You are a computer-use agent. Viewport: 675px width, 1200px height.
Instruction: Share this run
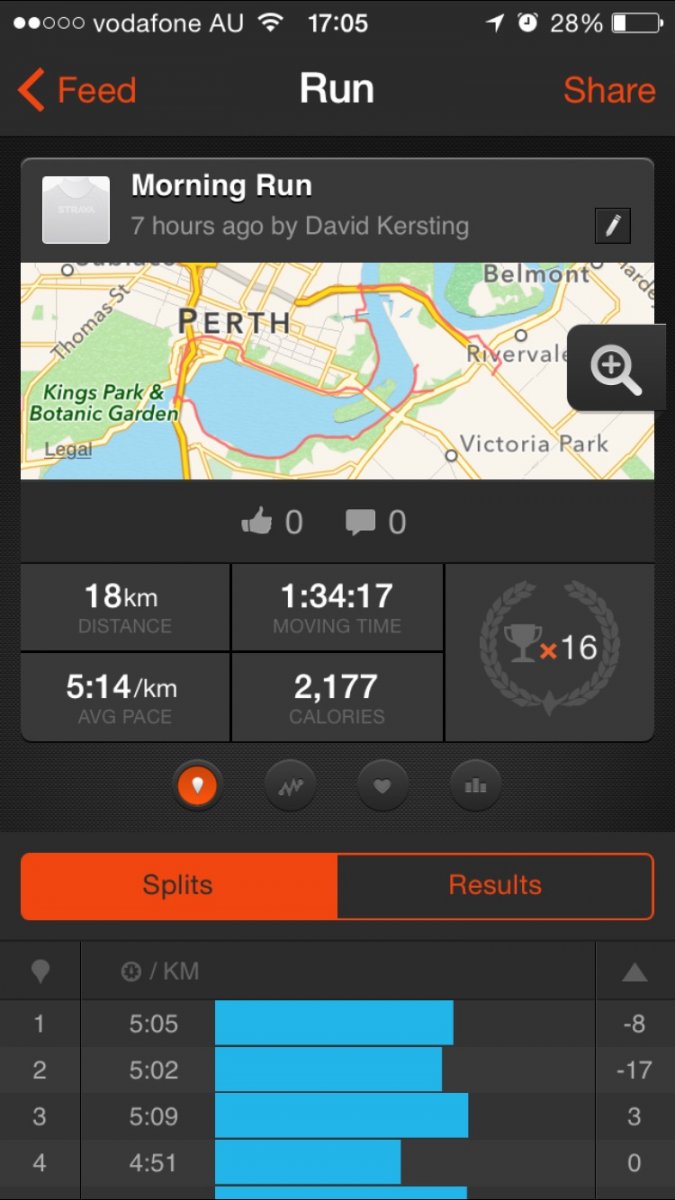point(609,91)
